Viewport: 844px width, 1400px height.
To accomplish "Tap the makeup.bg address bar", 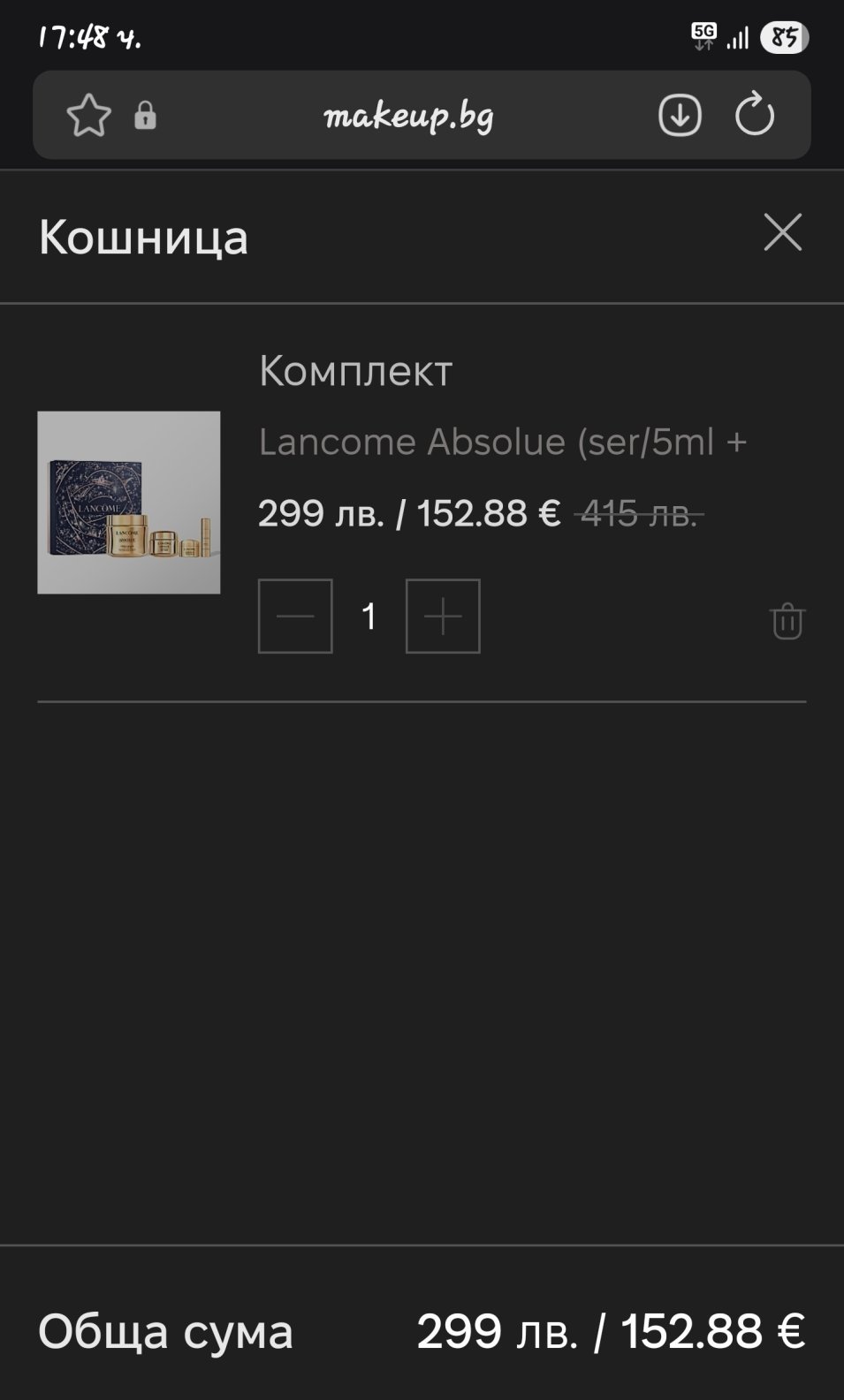I will coord(408,116).
